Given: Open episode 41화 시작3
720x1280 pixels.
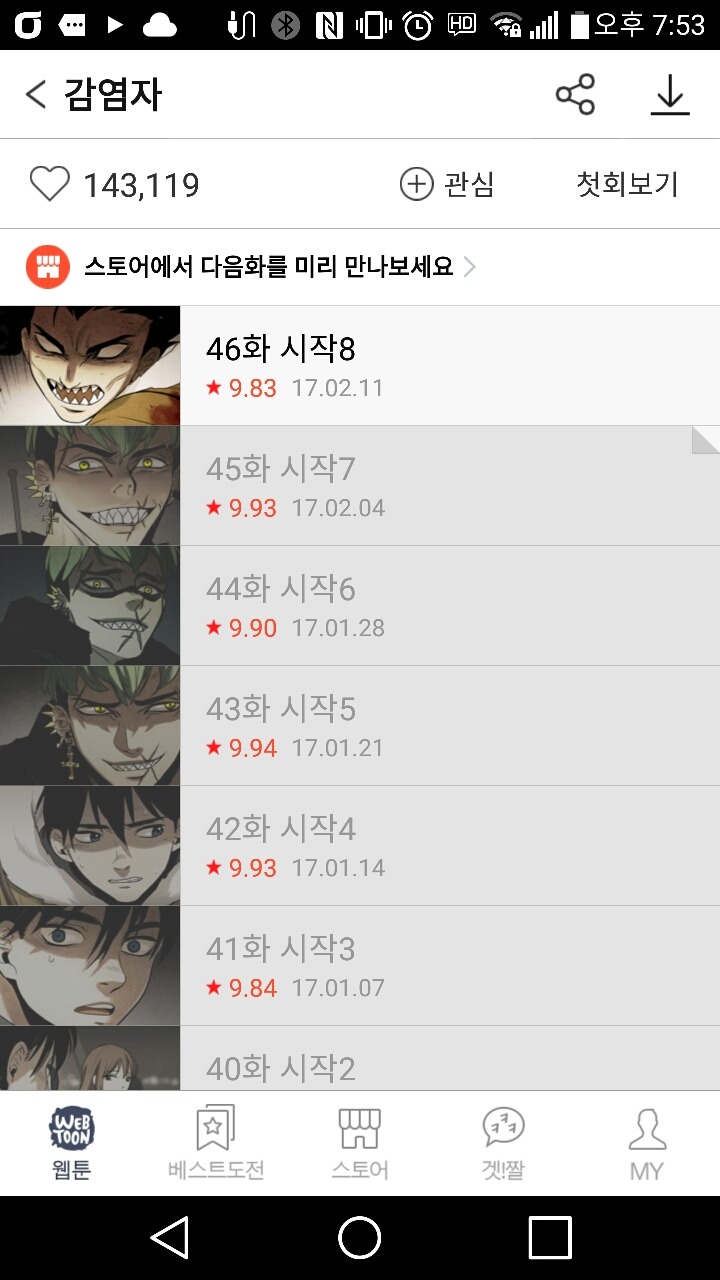Looking at the screenshot, I should click(360, 966).
